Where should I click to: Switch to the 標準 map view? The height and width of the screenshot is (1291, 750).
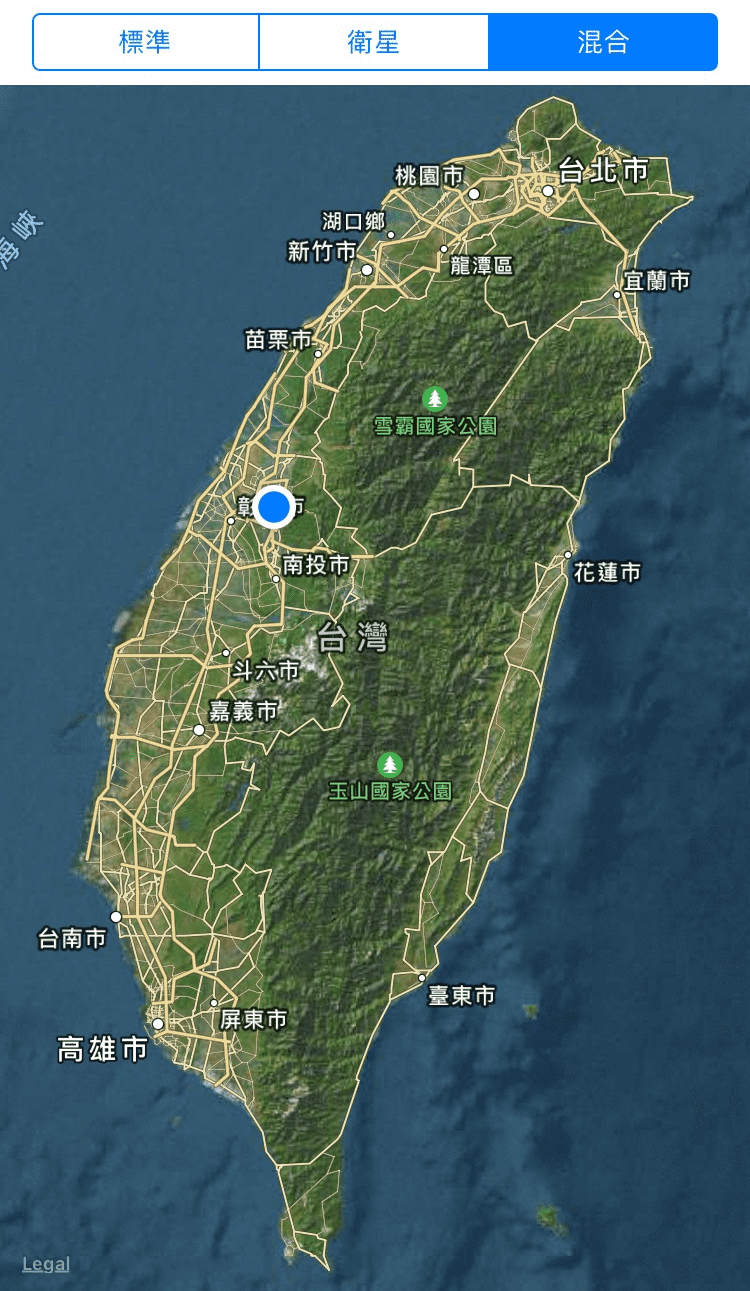tap(146, 42)
